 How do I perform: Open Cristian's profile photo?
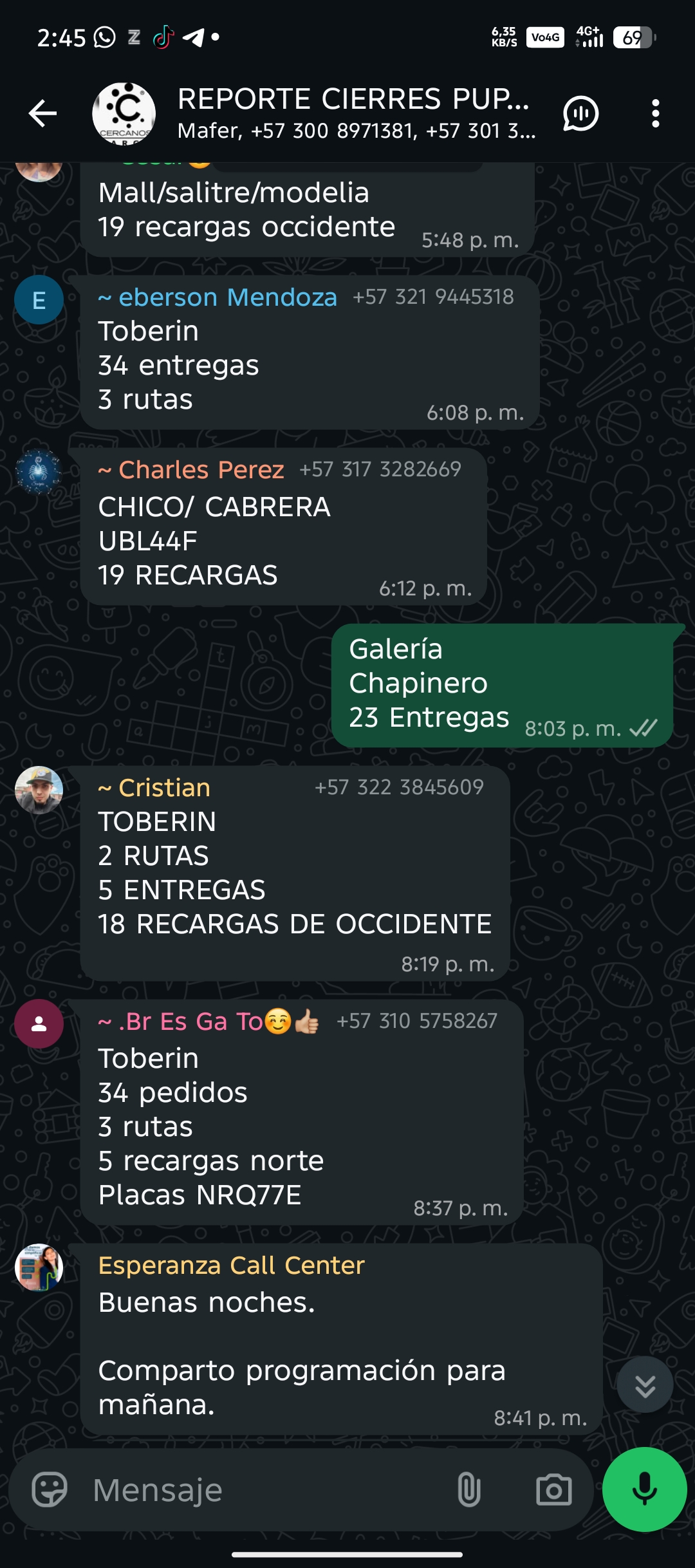pos(39,790)
